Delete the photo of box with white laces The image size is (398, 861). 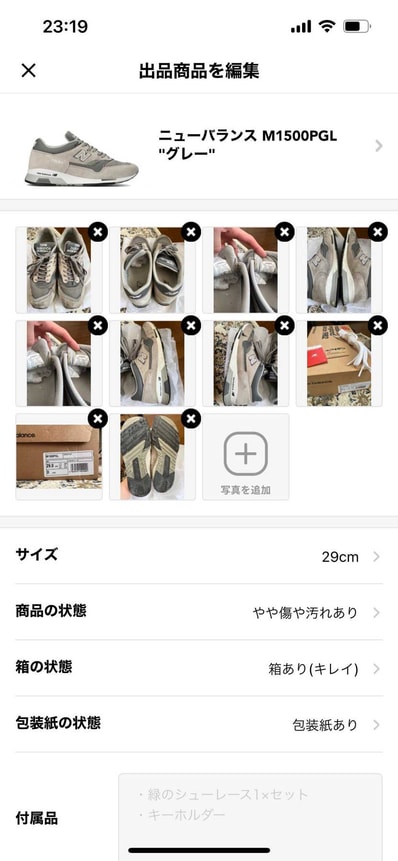tap(378, 326)
